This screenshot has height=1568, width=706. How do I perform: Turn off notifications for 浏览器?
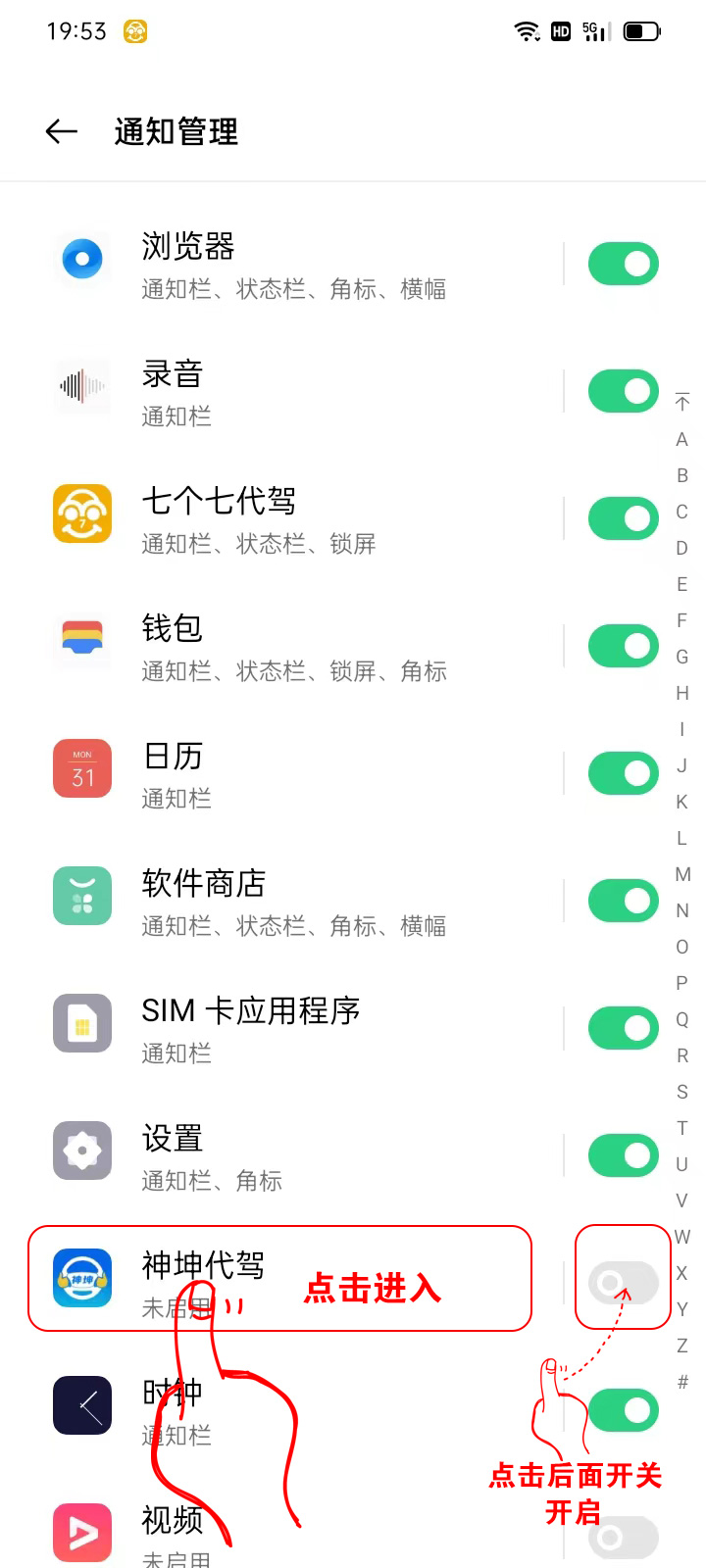[623, 264]
